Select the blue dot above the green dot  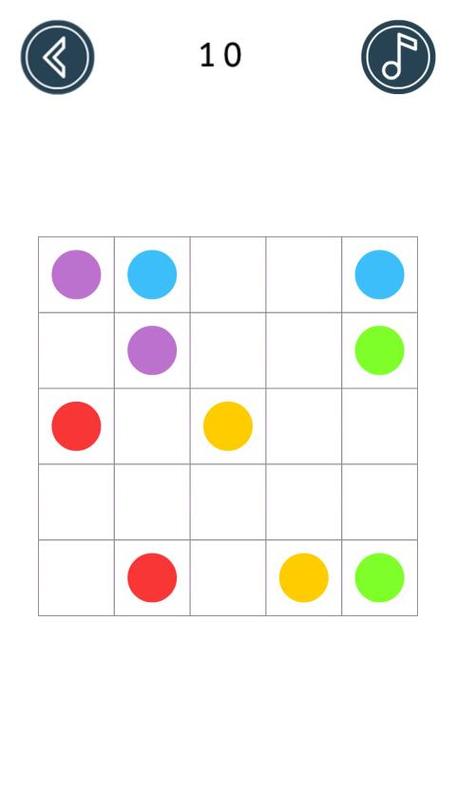[x=380, y=274]
